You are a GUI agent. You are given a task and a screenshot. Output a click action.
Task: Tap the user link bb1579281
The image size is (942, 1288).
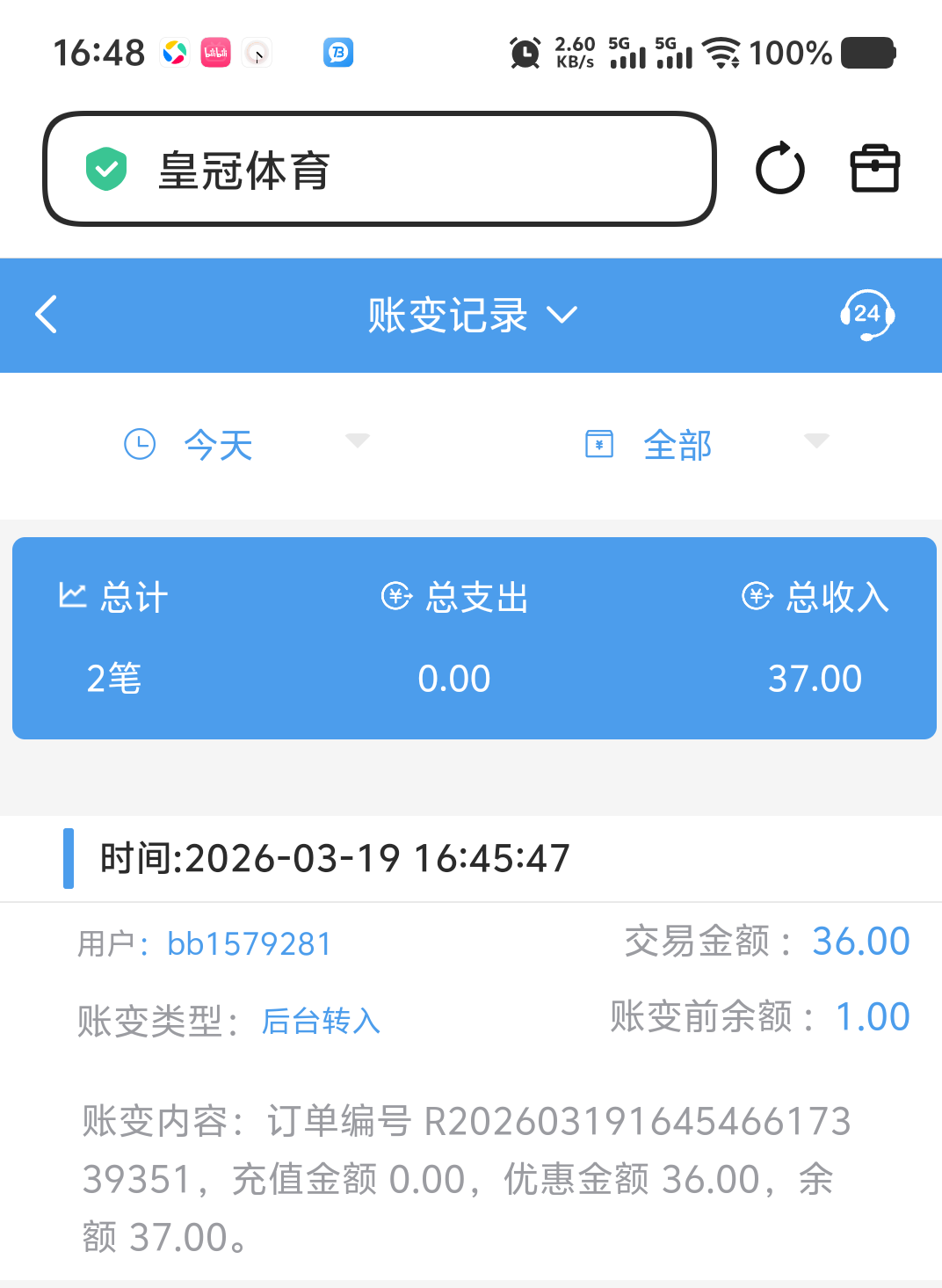(249, 942)
